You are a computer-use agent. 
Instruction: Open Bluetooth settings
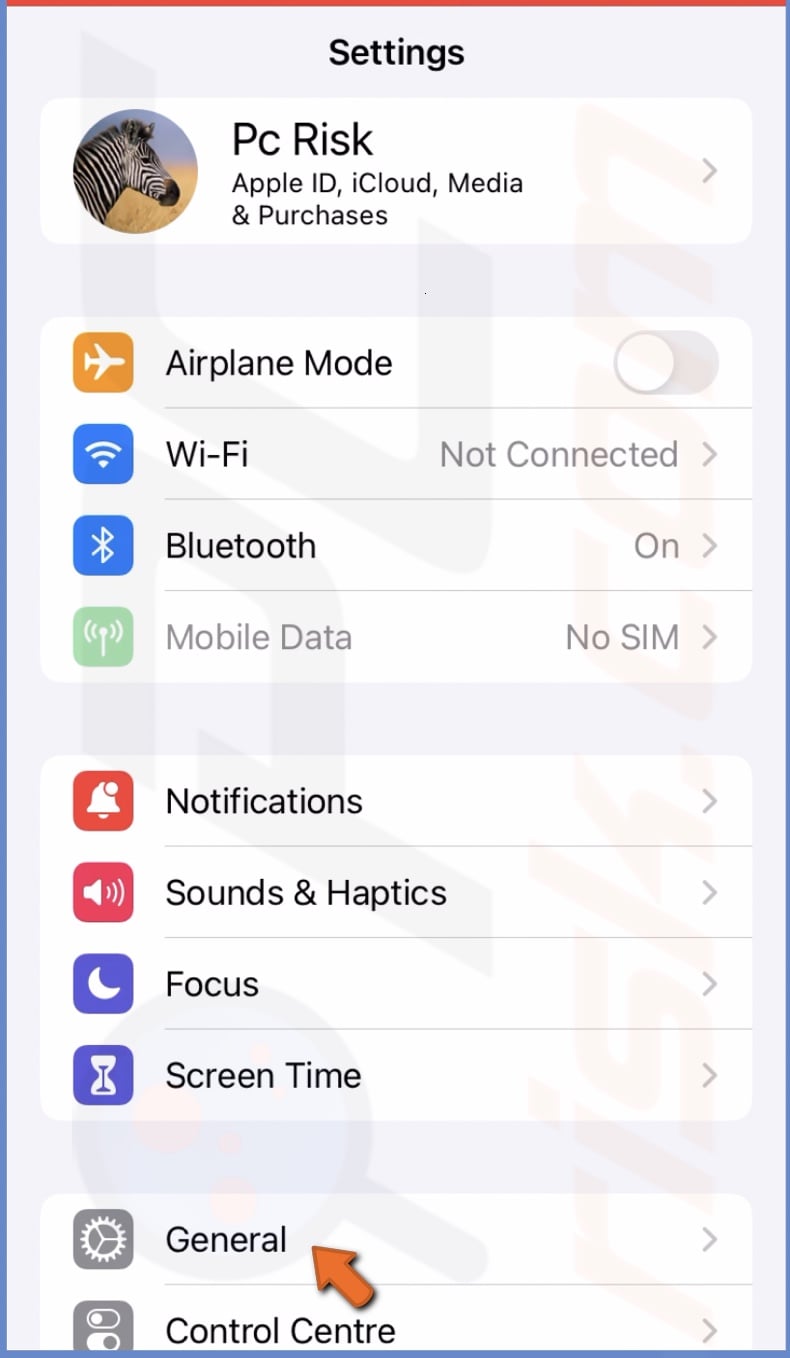click(x=395, y=546)
